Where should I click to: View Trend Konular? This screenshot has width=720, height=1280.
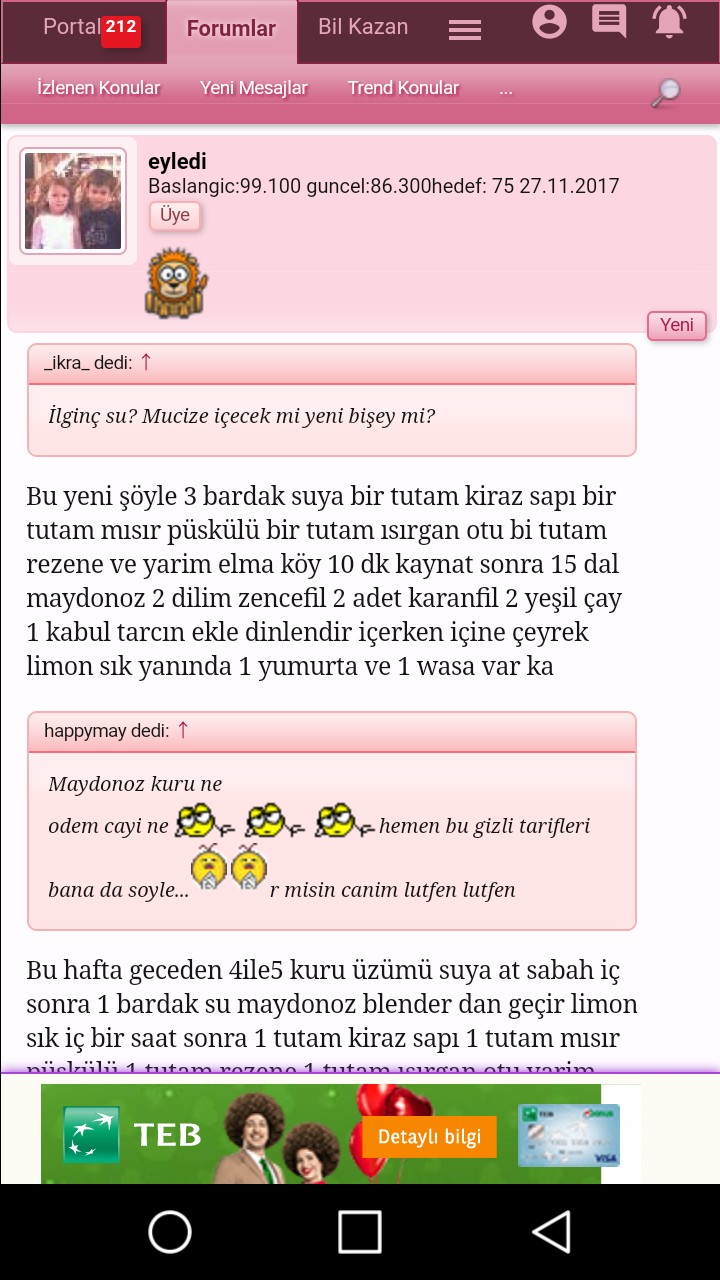(403, 88)
